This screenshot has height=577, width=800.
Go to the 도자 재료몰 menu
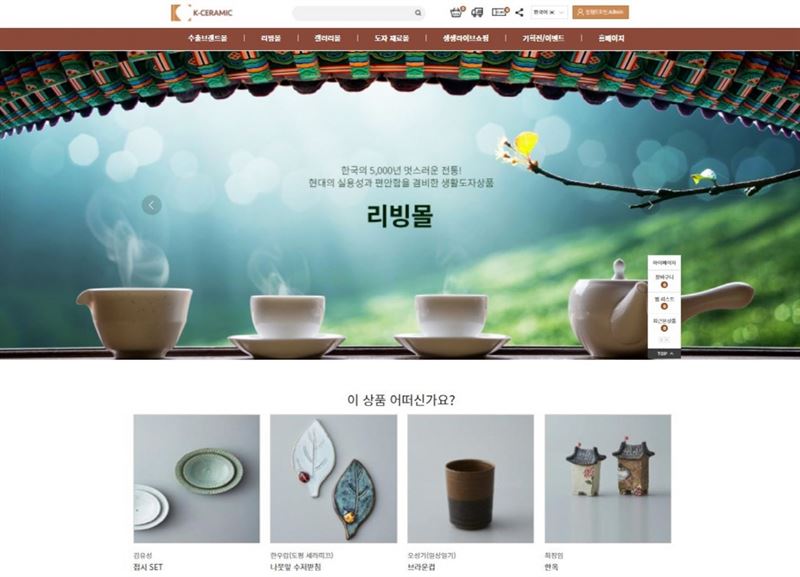coord(391,38)
